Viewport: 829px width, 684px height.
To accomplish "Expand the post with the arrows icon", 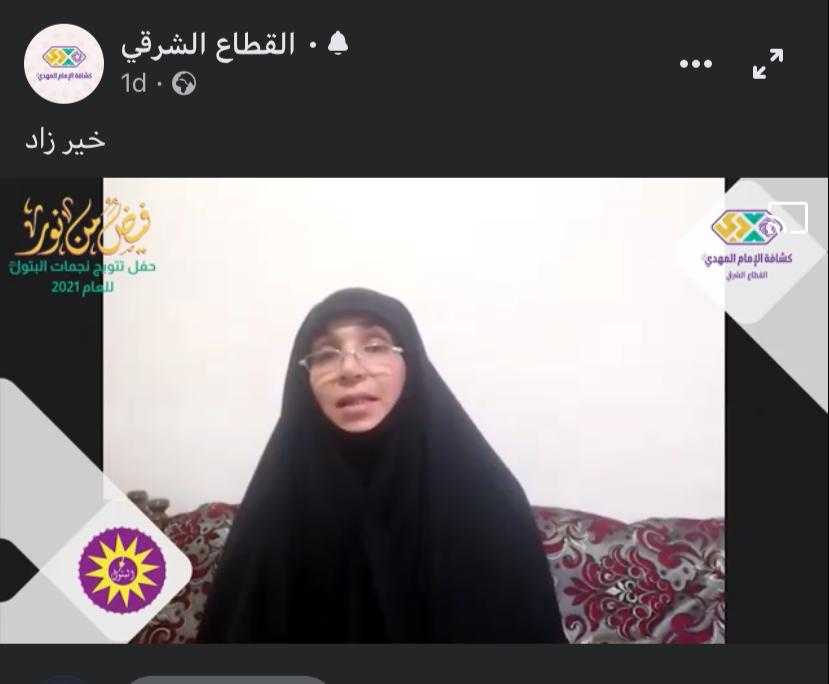I will [768, 65].
